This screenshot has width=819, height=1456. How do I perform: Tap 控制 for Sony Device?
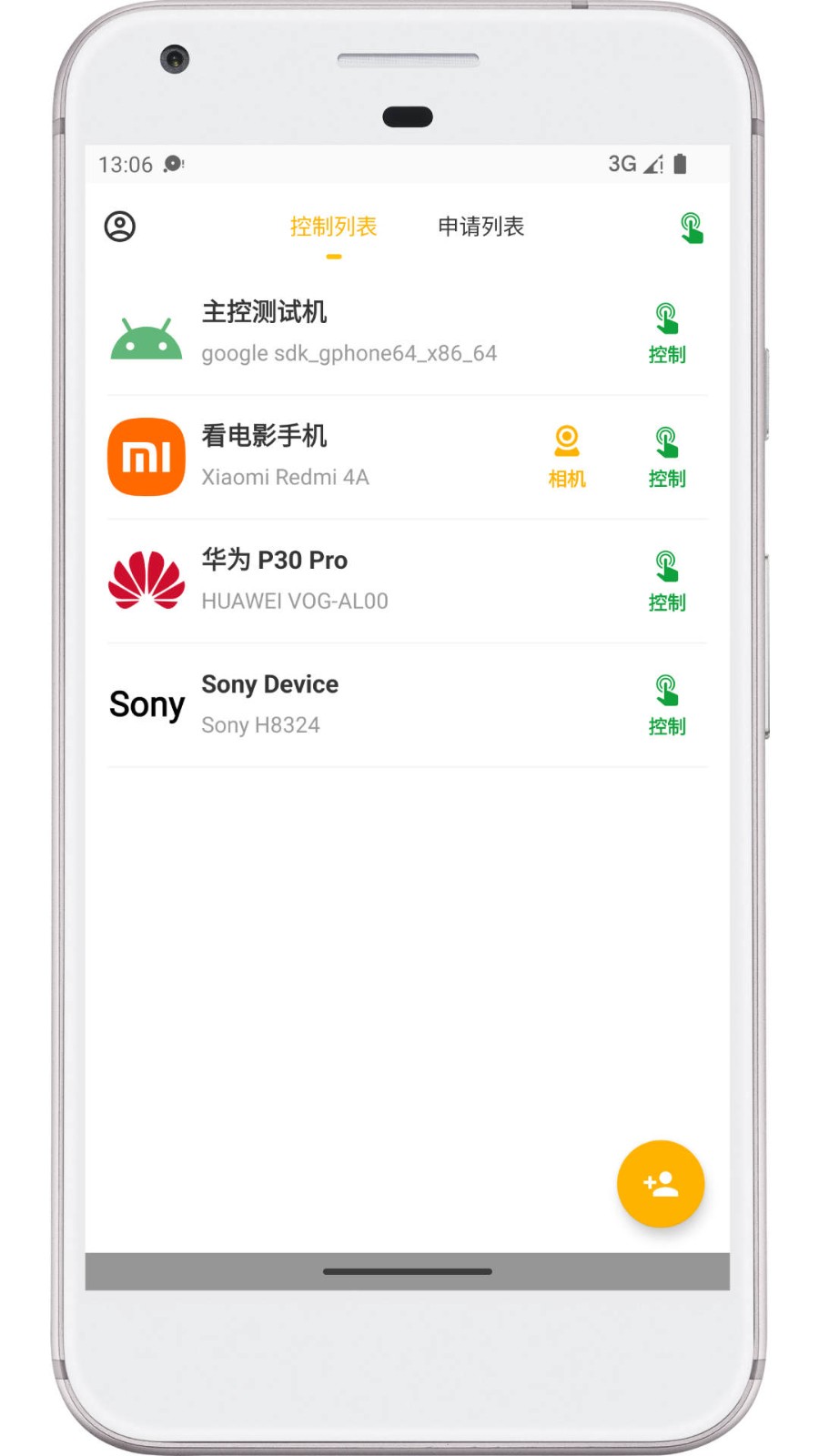[666, 704]
